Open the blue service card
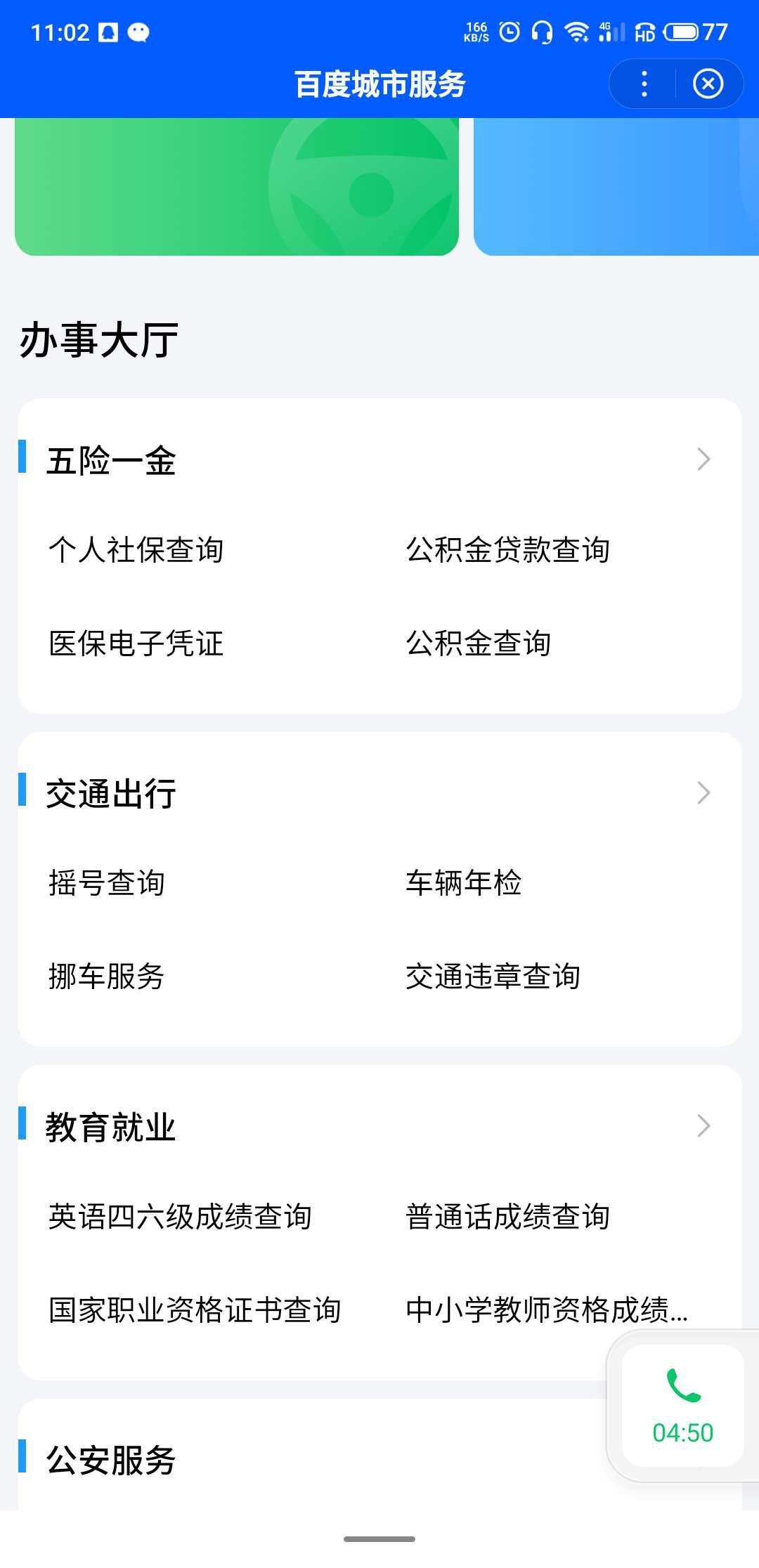The width and height of the screenshot is (759, 1568). (616, 187)
